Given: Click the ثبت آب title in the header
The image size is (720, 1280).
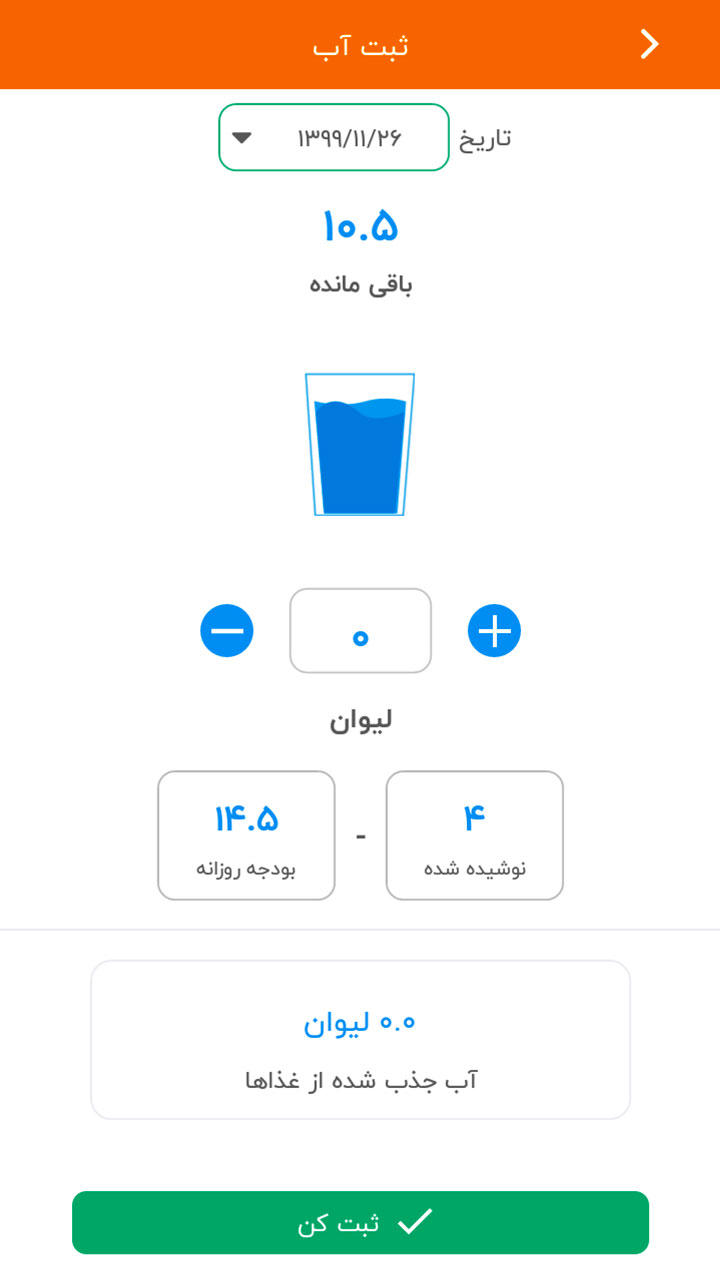Looking at the screenshot, I should [360, 44].
